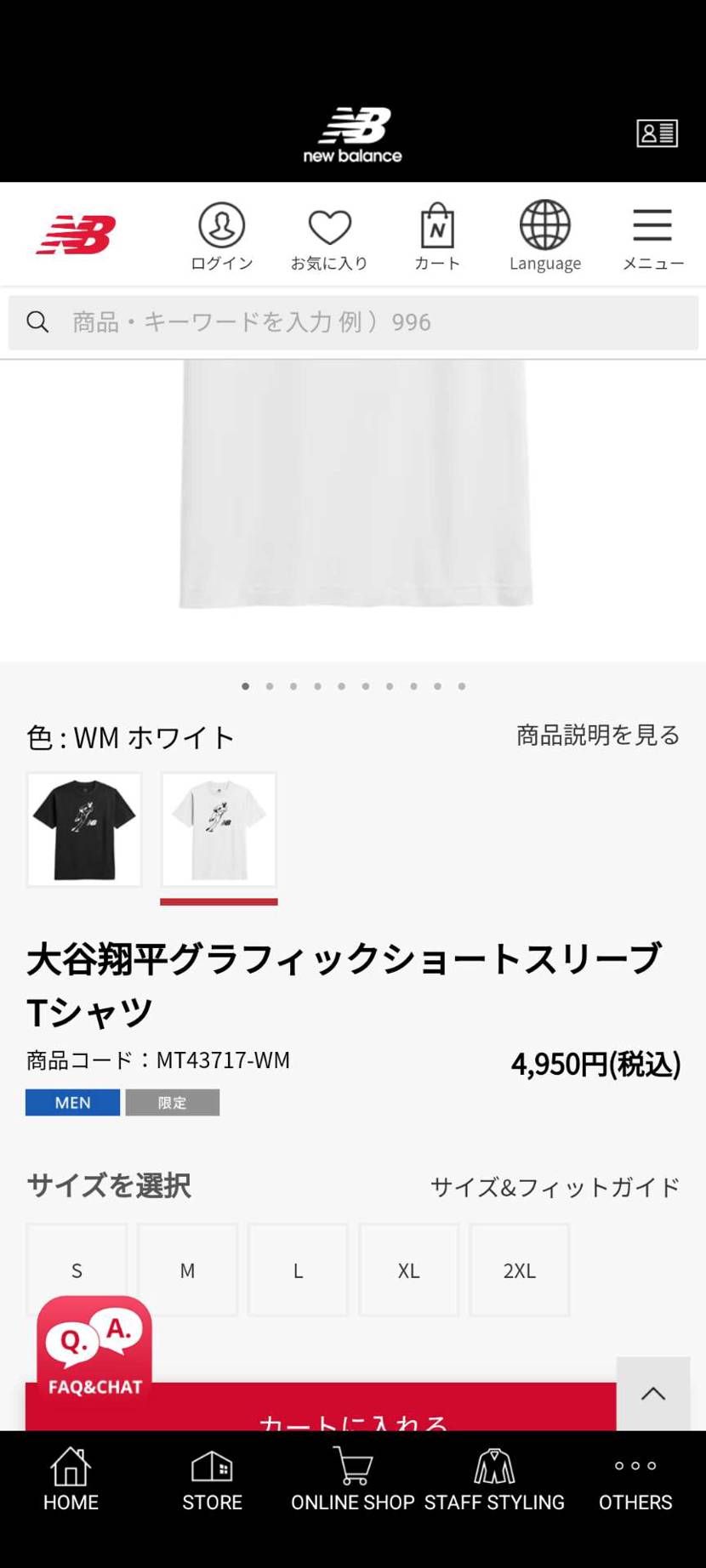Select the STAFF STYLING icon
Screen dimensions: 706x1568
tap(494, 1480)
